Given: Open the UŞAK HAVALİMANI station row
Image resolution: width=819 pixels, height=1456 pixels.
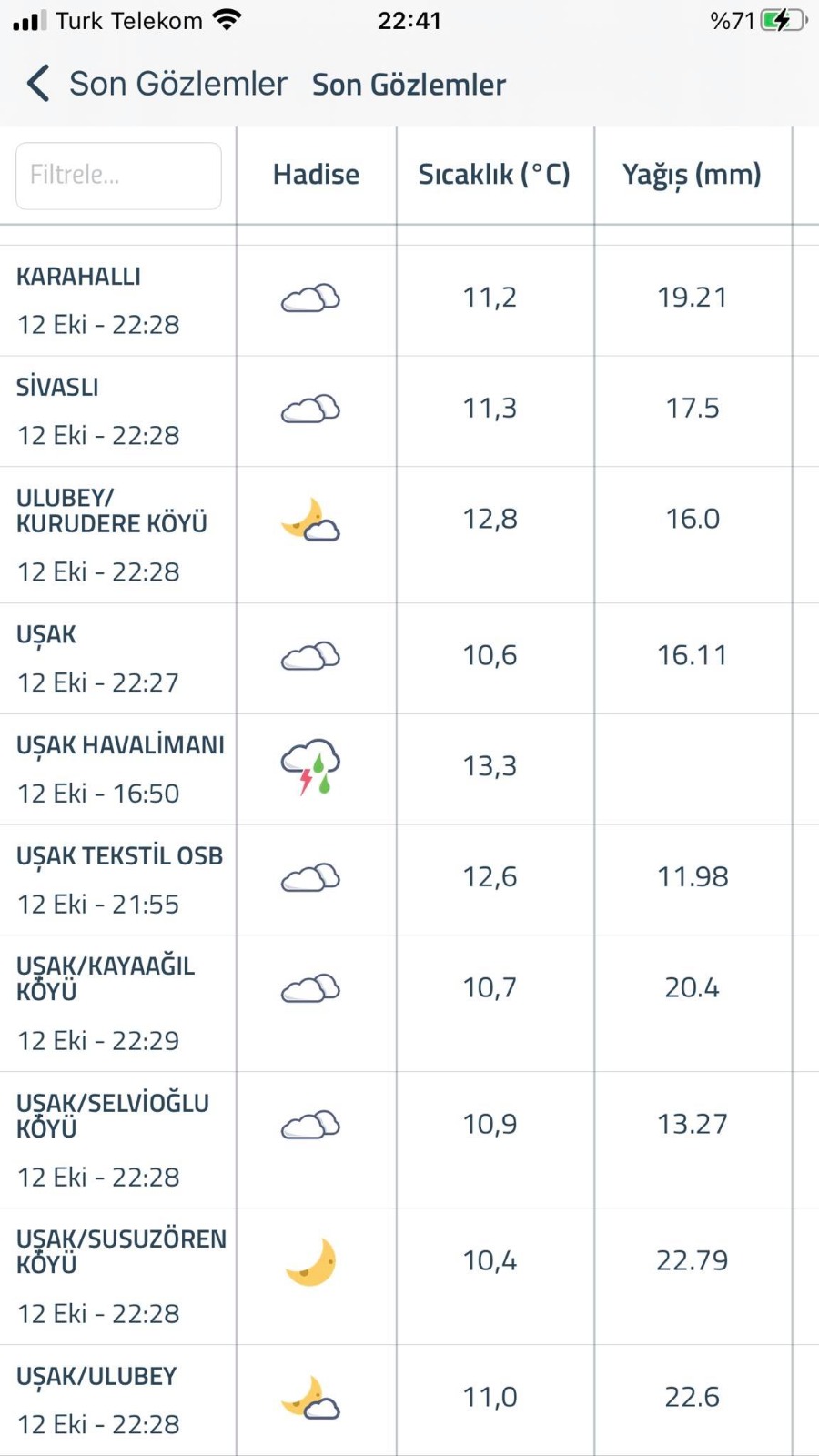Looking at the screenshot, I should 409,769.
